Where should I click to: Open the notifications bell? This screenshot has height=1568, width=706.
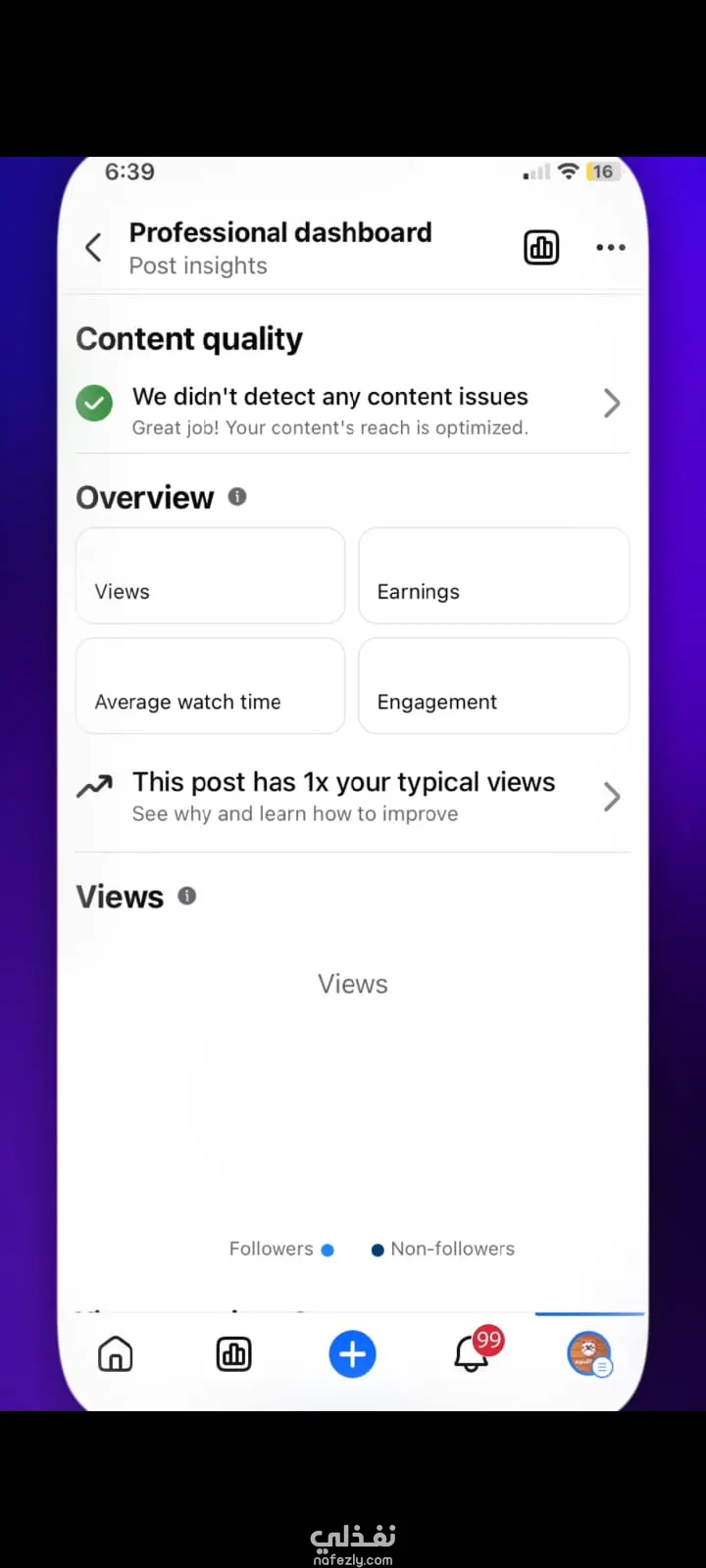tap(472, 1354)
